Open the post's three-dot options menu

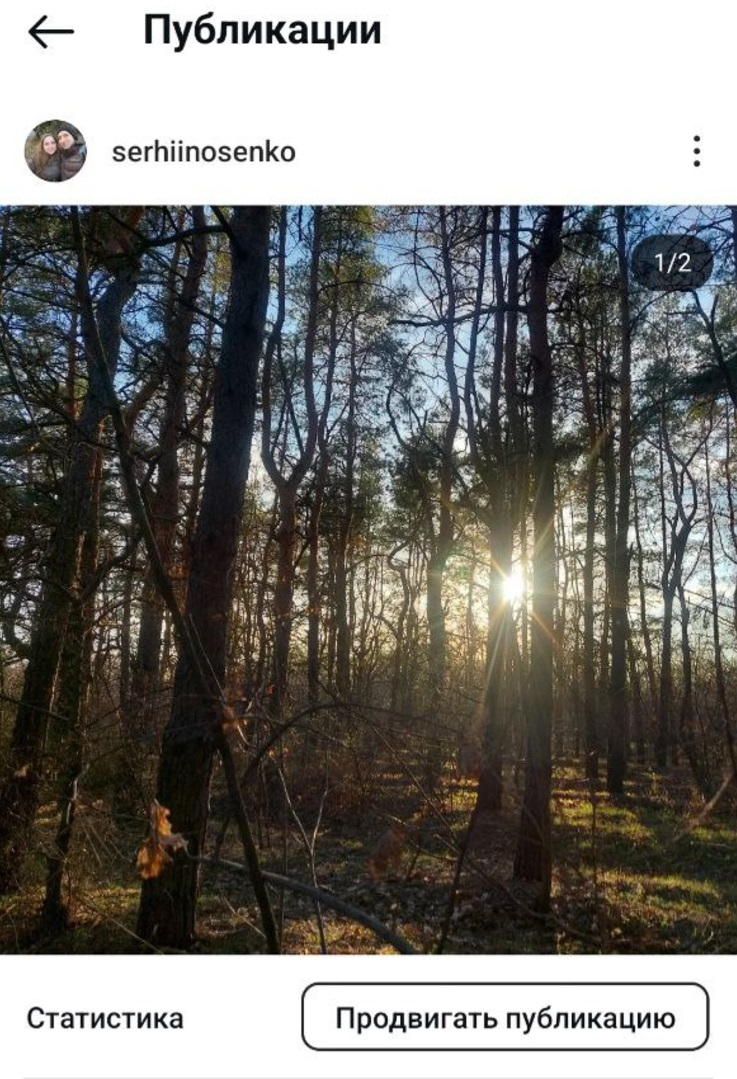(x=696, y=151)
